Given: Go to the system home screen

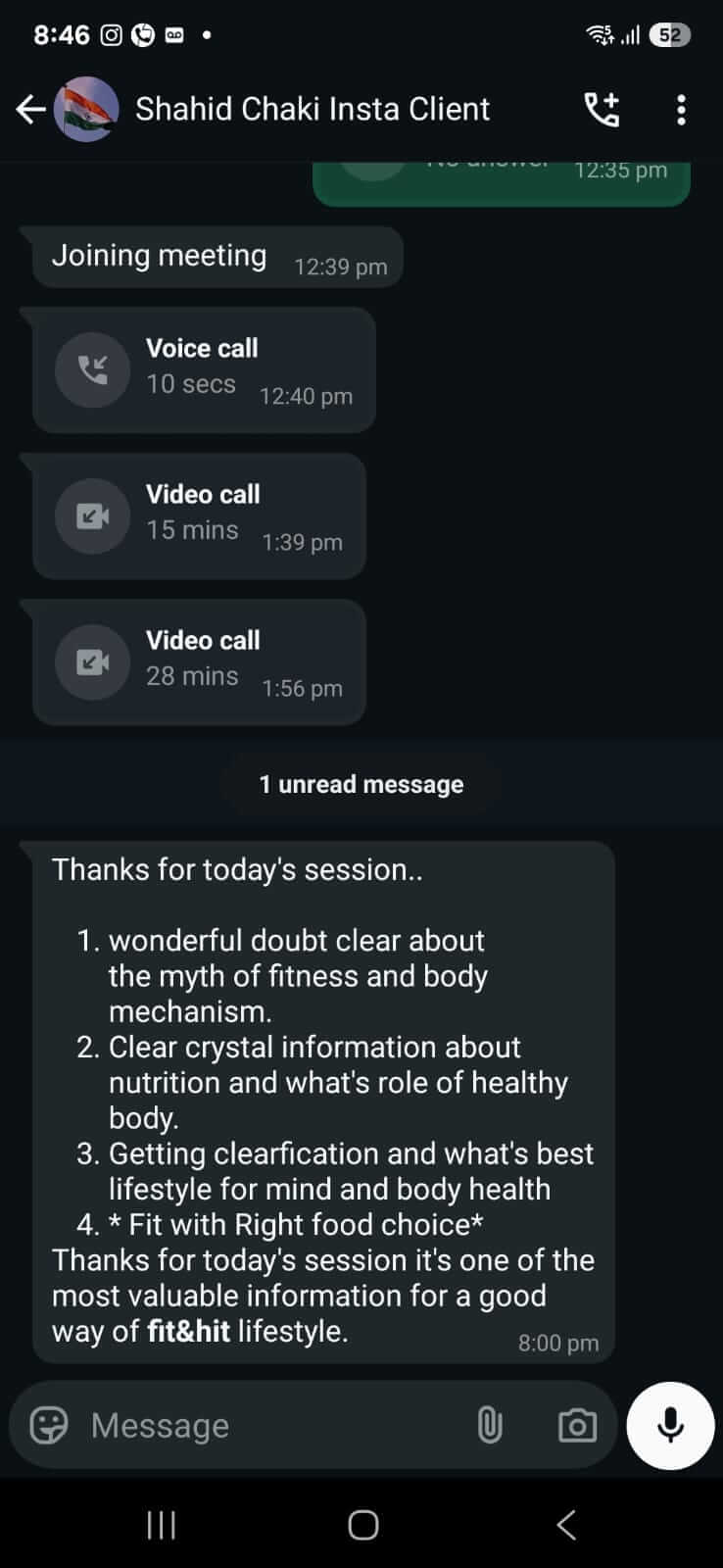Looking at the screenshot, I should tap(362, 1525).
